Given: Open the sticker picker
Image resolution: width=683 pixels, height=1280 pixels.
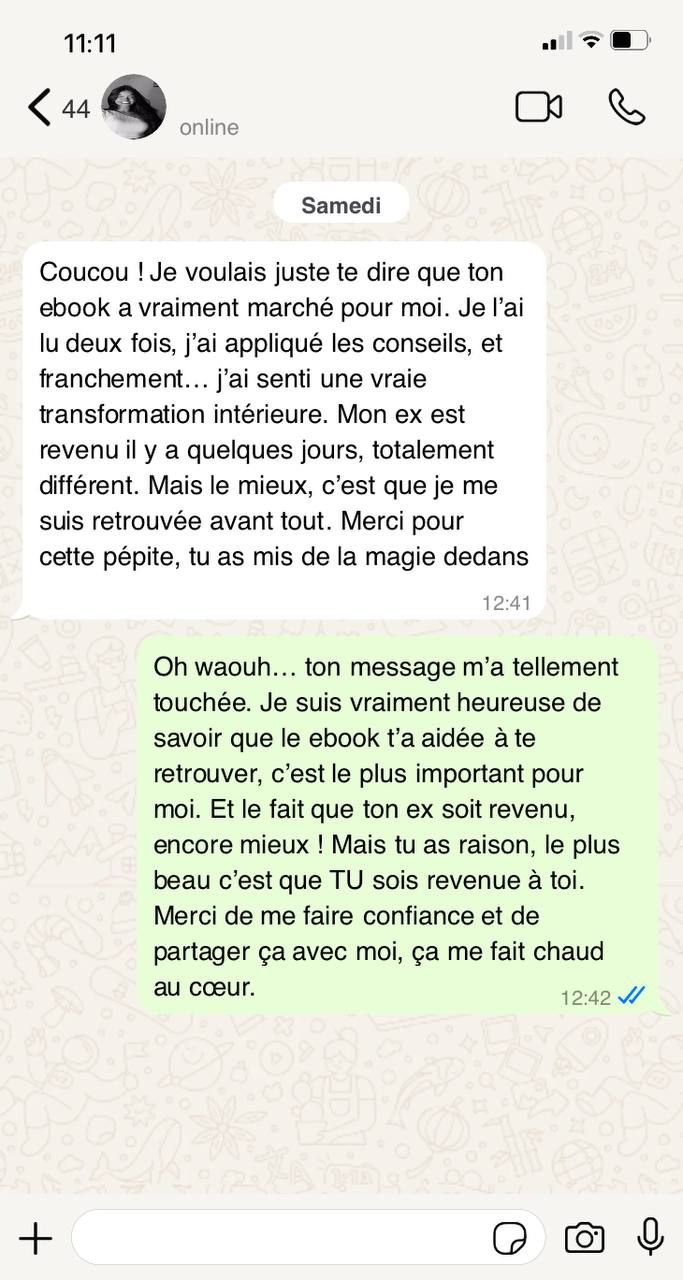Looking at the screenshot, I should 510,1238.
